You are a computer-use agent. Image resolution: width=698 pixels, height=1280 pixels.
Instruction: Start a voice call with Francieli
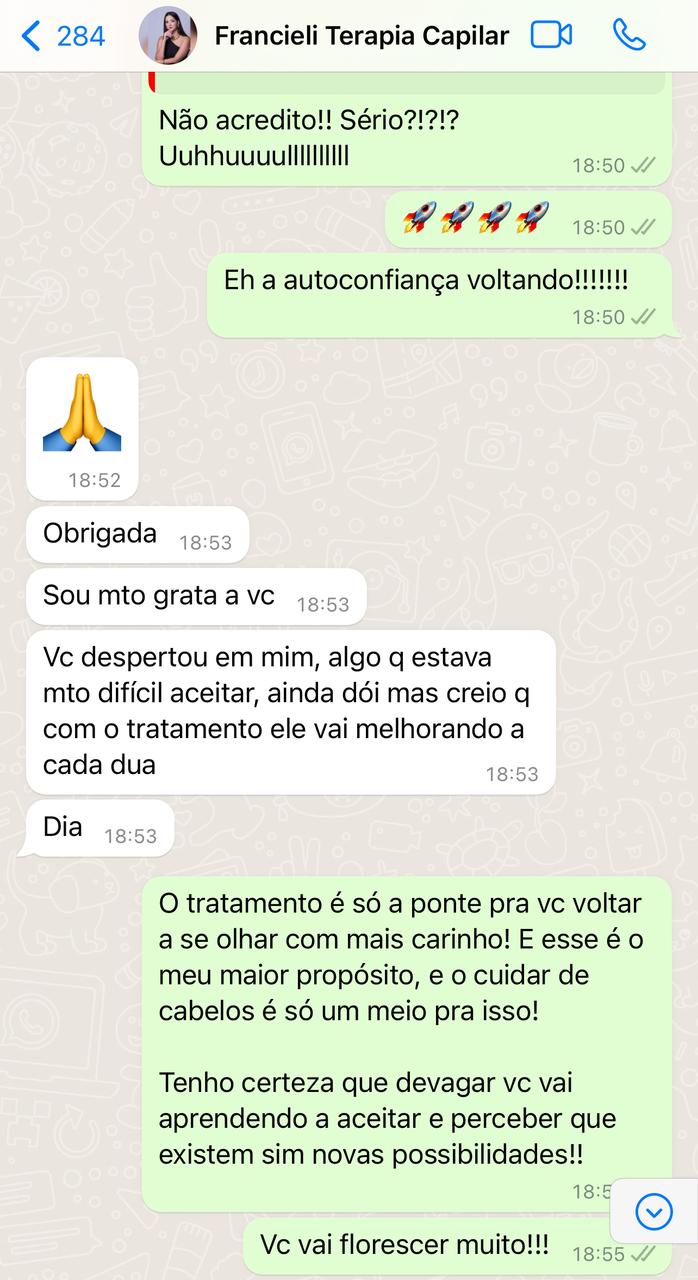point(629,36)
